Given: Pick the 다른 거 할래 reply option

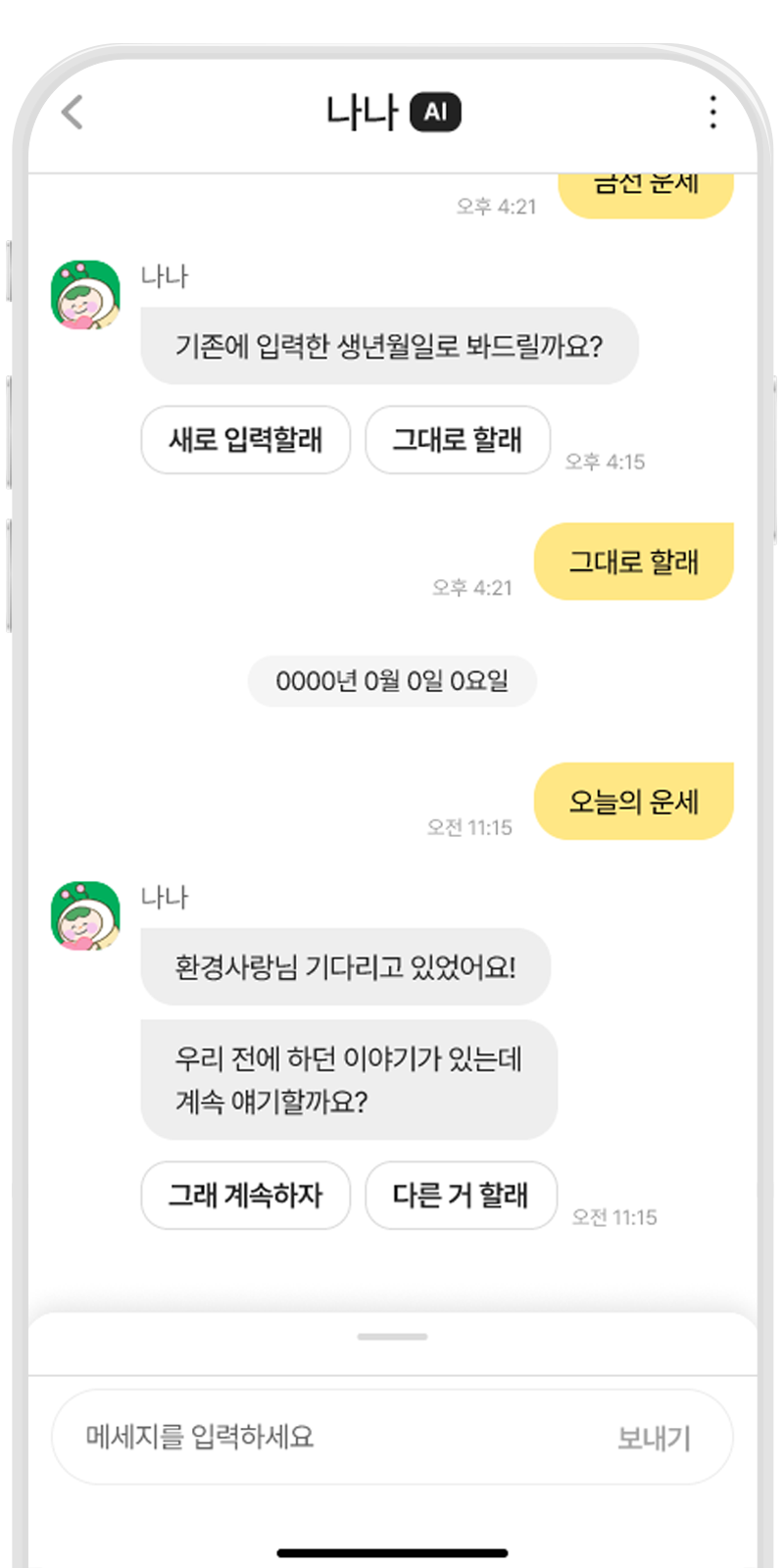Looking at the screenshot, I should pos(461,1196).
